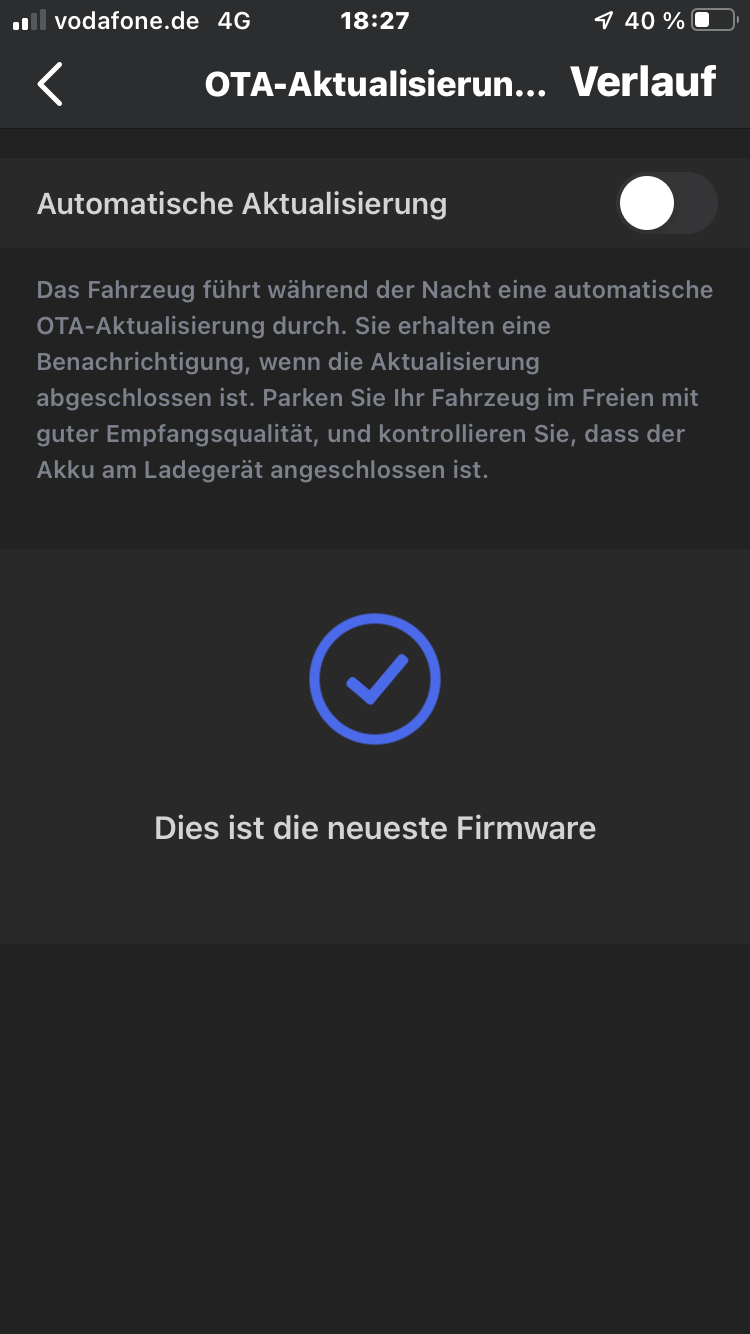This screenshot has height=1334, width=750.
Task: Toggle the Automatische Aktualisierung switch
Action: coord(667,204)
